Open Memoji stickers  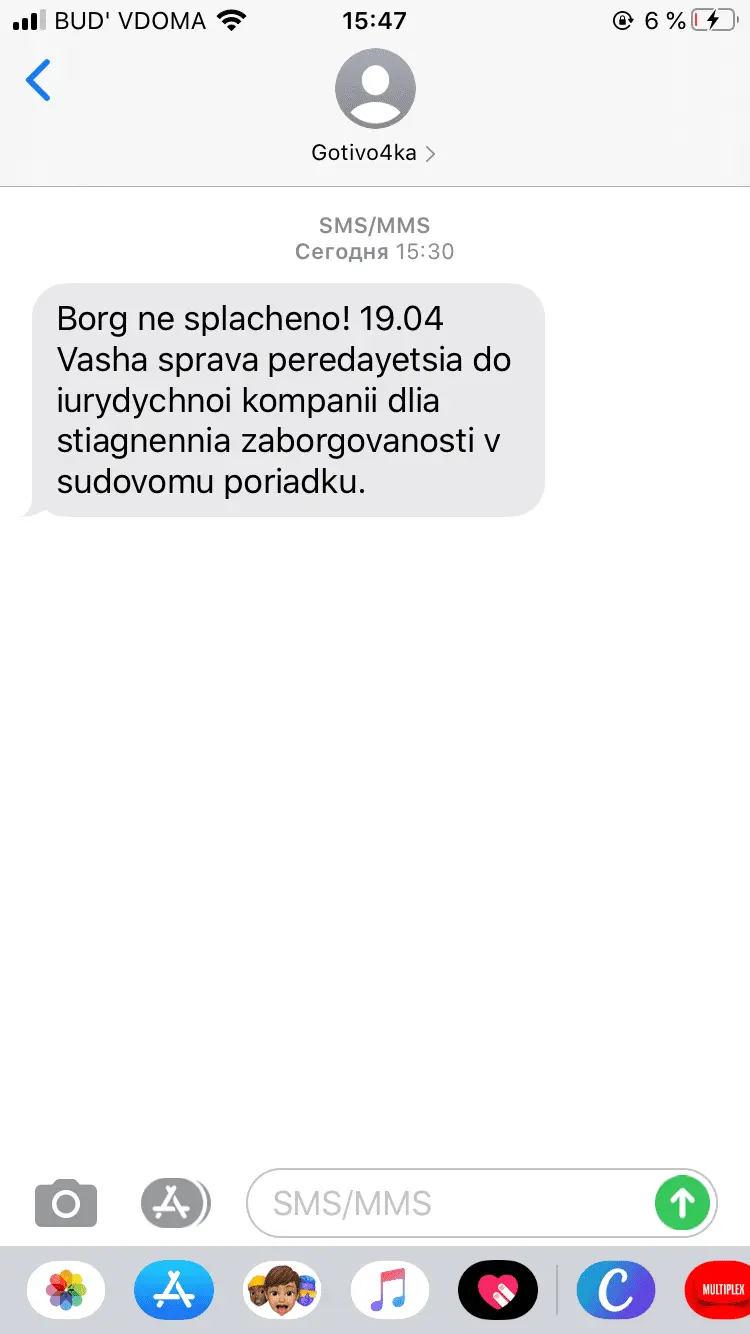(282, 1290)
